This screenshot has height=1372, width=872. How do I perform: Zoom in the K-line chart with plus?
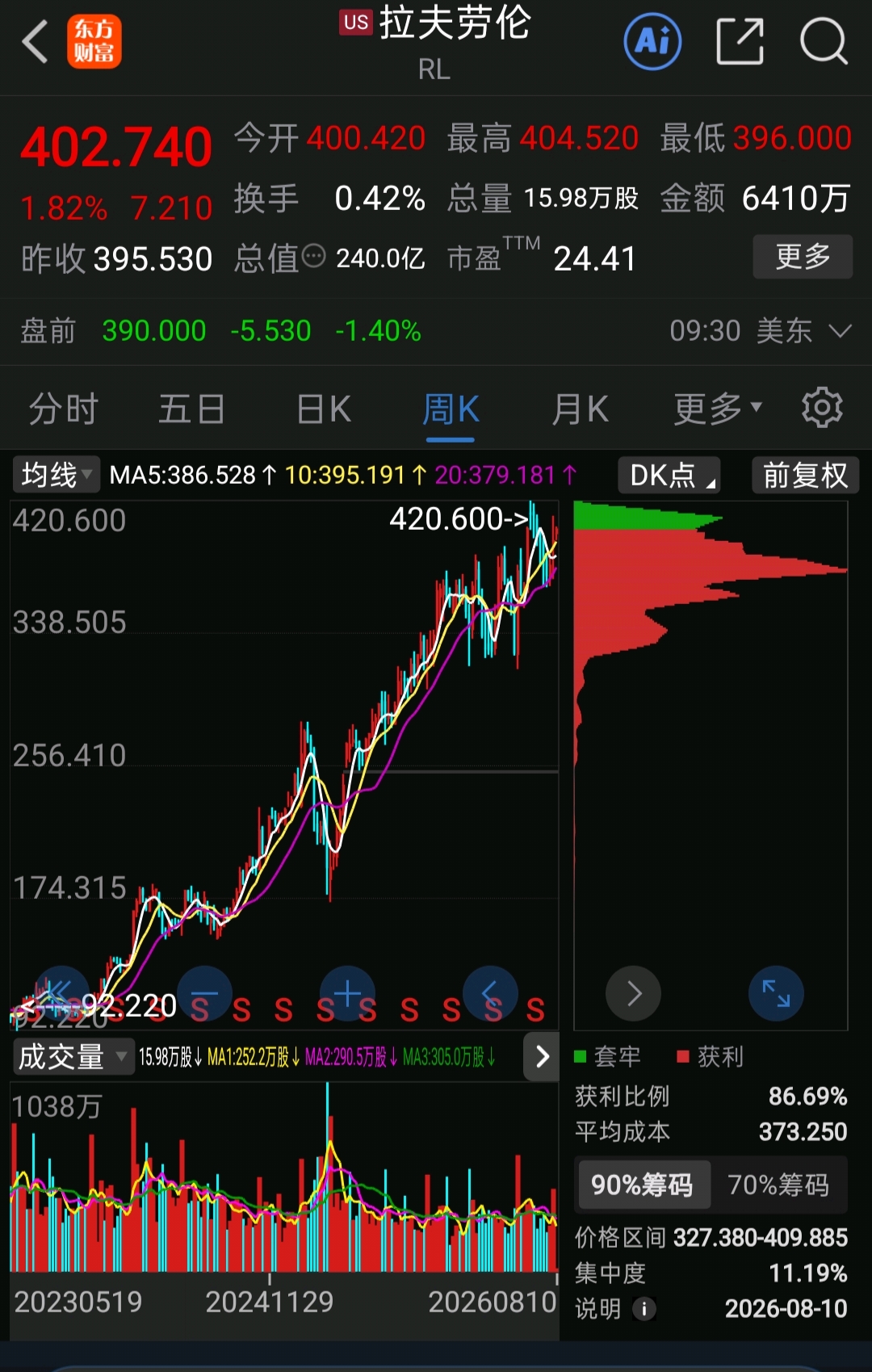coord(347,993)
